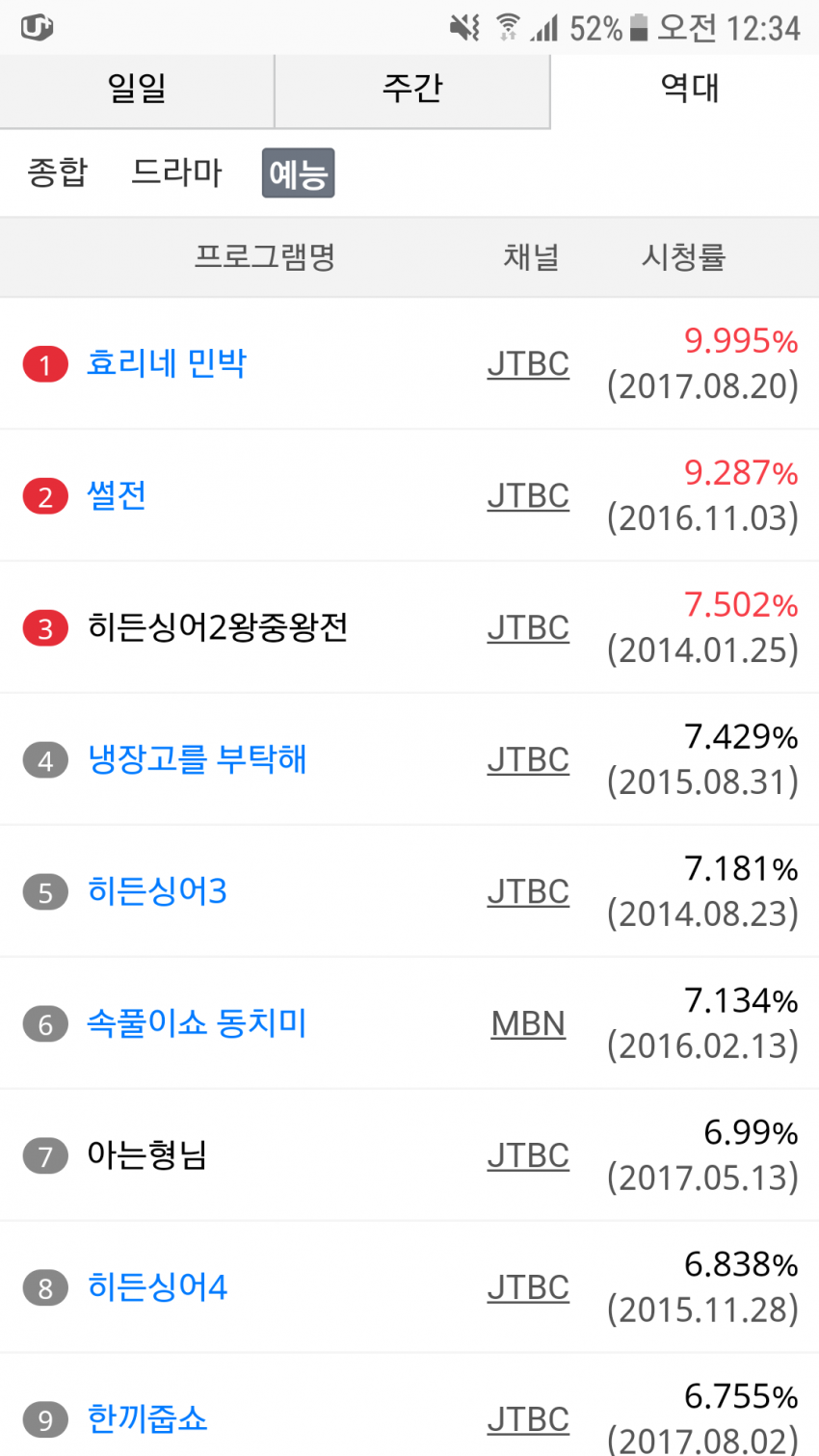
Task: Switch to the 주간 tab
Action: click(411, 90)
